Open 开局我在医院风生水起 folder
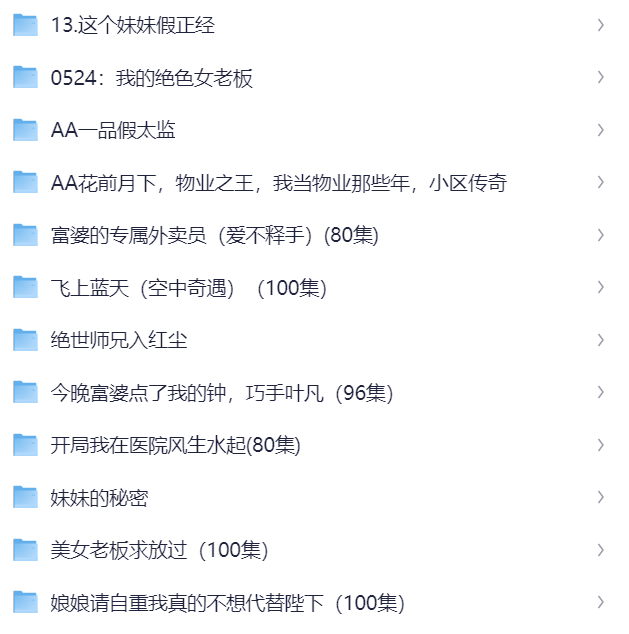The image size is (629, 634). [175, 445]
